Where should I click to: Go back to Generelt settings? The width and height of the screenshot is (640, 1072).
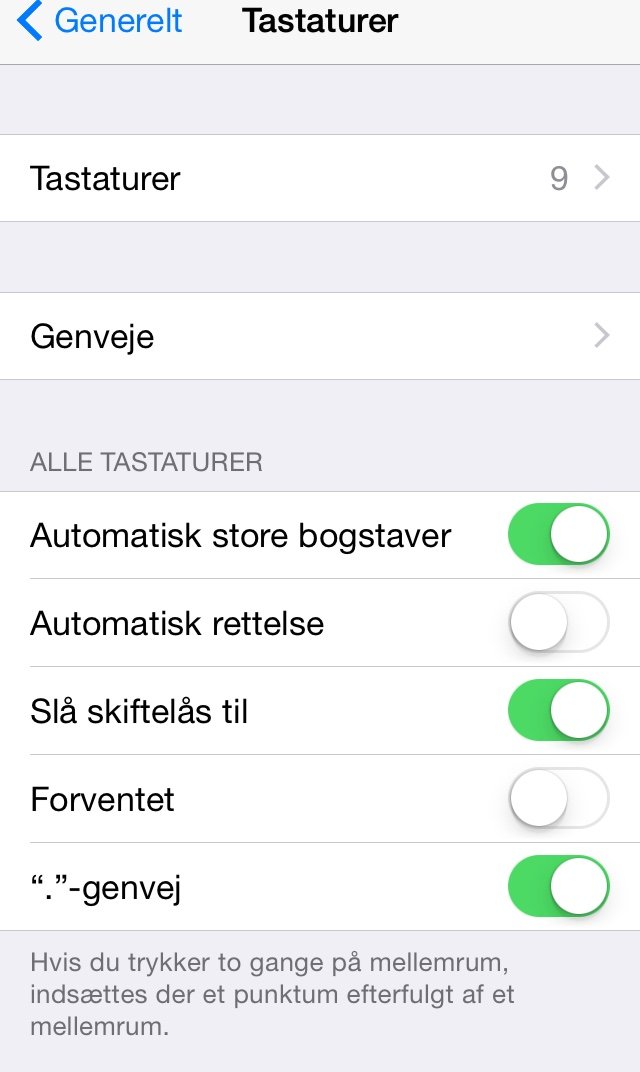coord(100,21)
